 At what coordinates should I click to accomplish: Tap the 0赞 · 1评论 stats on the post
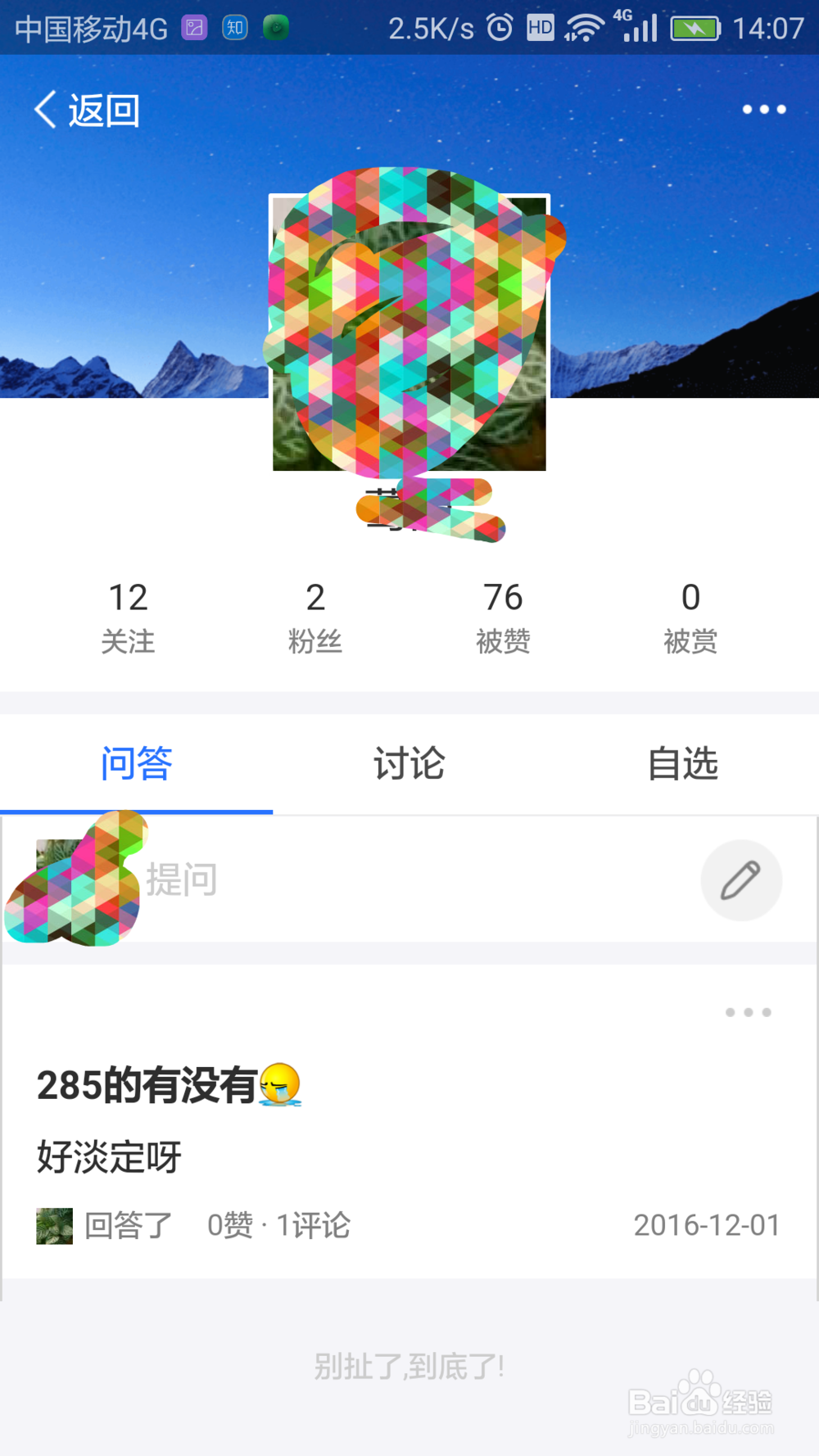coord(278,1226)
